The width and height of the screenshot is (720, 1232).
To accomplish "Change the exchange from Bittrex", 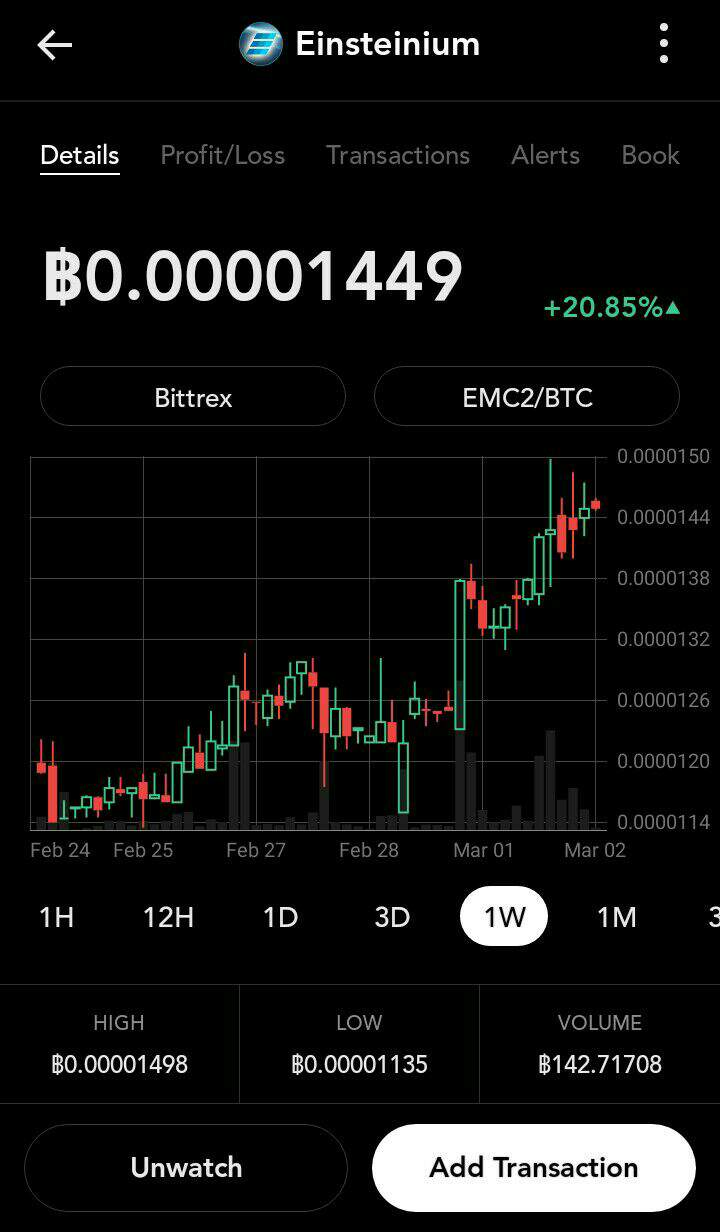I will [193, 397].
